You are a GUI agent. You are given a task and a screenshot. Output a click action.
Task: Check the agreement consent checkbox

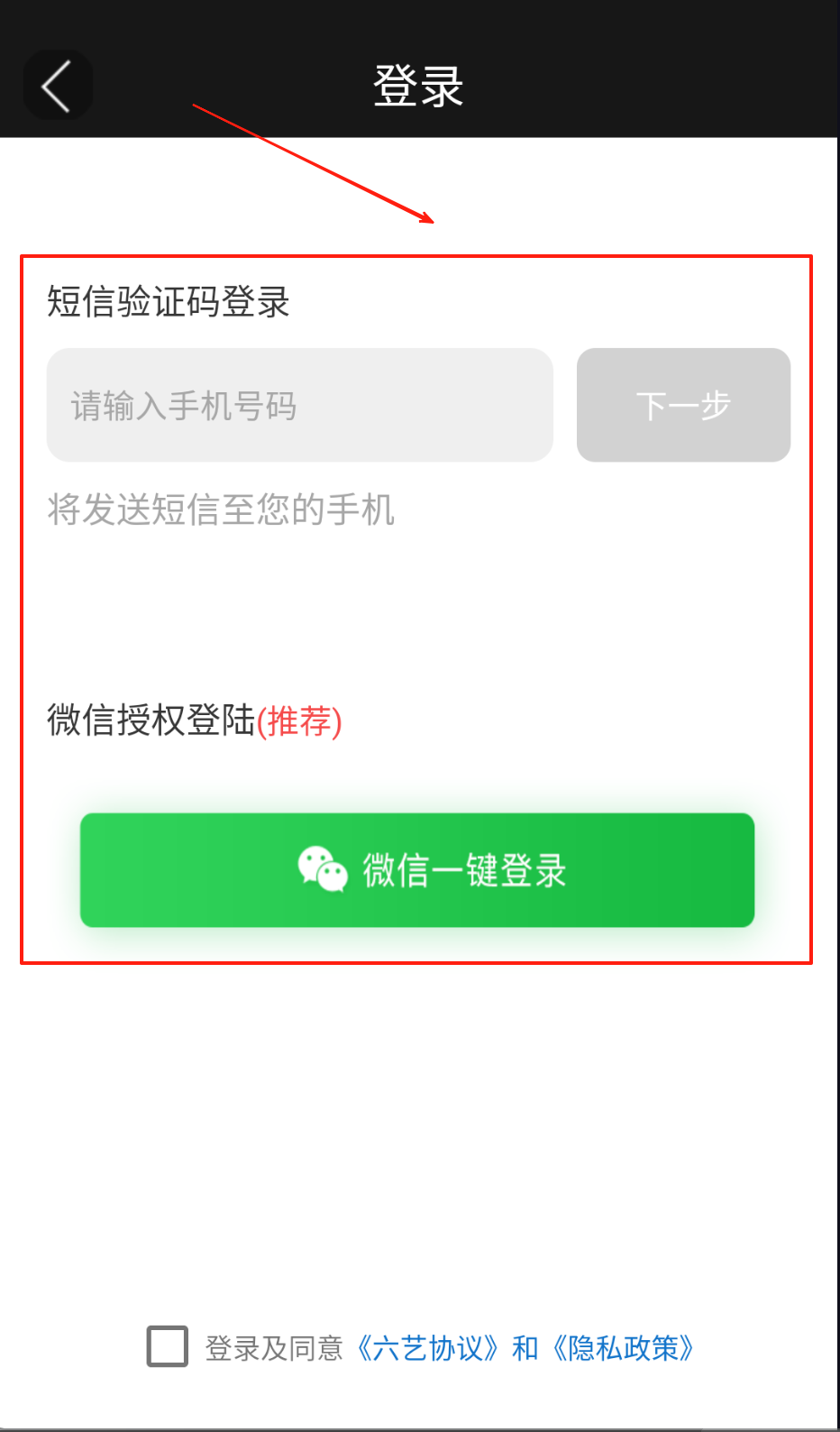(168, 1346)
